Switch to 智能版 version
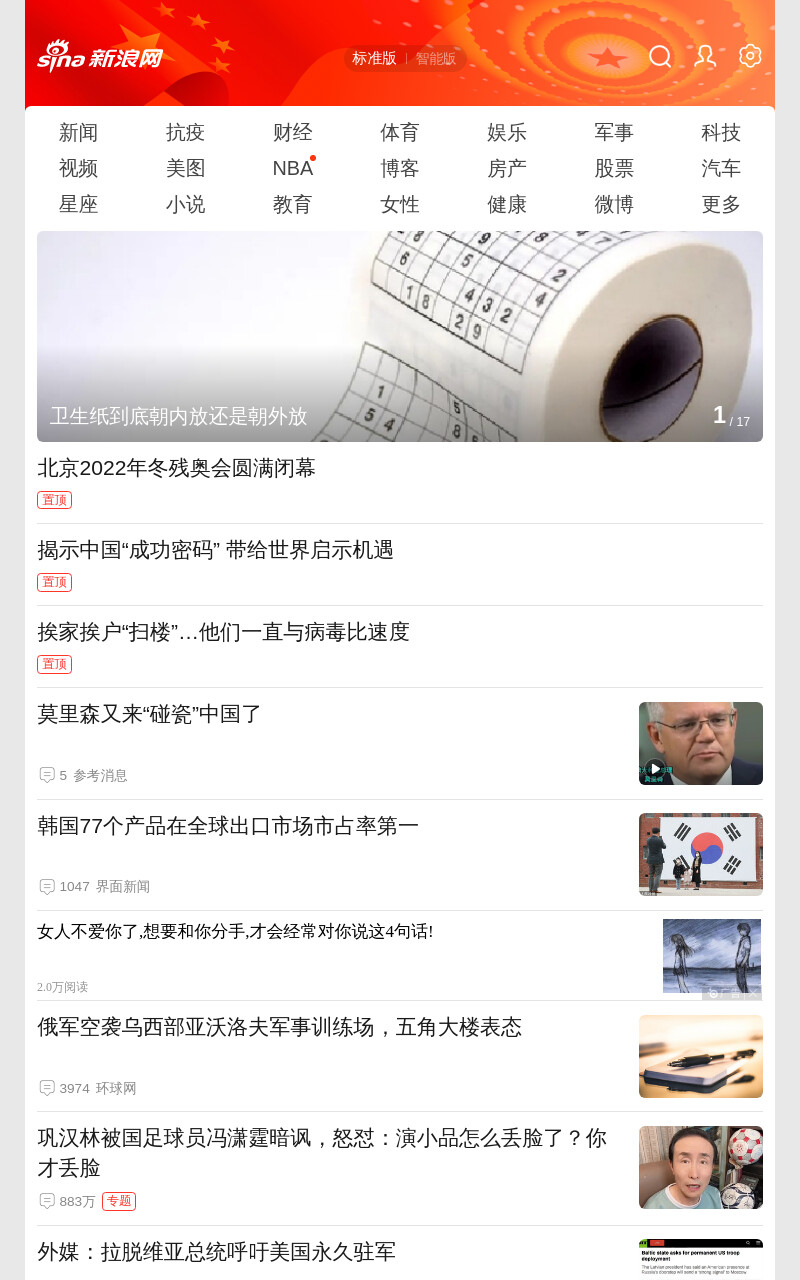The height and width of the screenshot is (1280, 800). (436, 59)
